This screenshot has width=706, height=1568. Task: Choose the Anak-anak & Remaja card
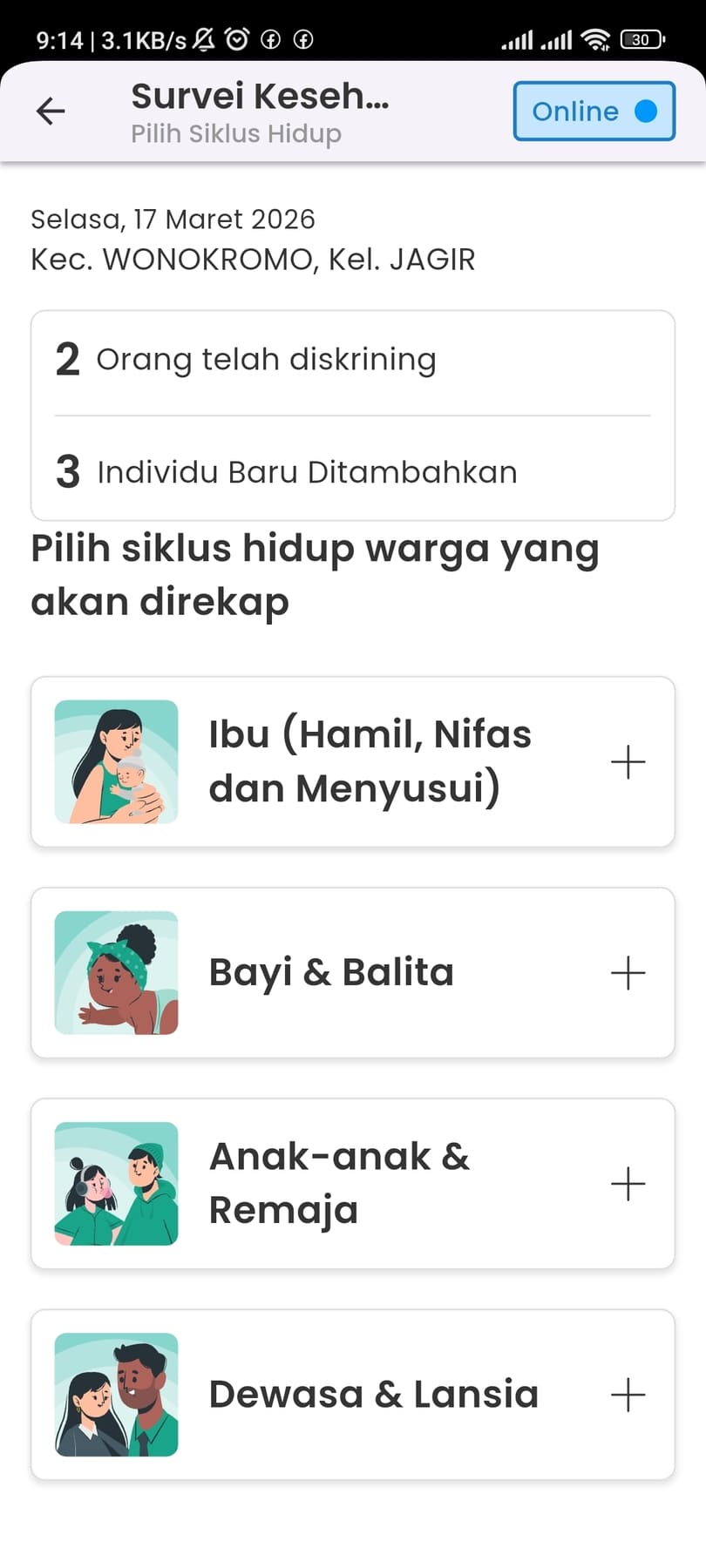click(353, 1183)
